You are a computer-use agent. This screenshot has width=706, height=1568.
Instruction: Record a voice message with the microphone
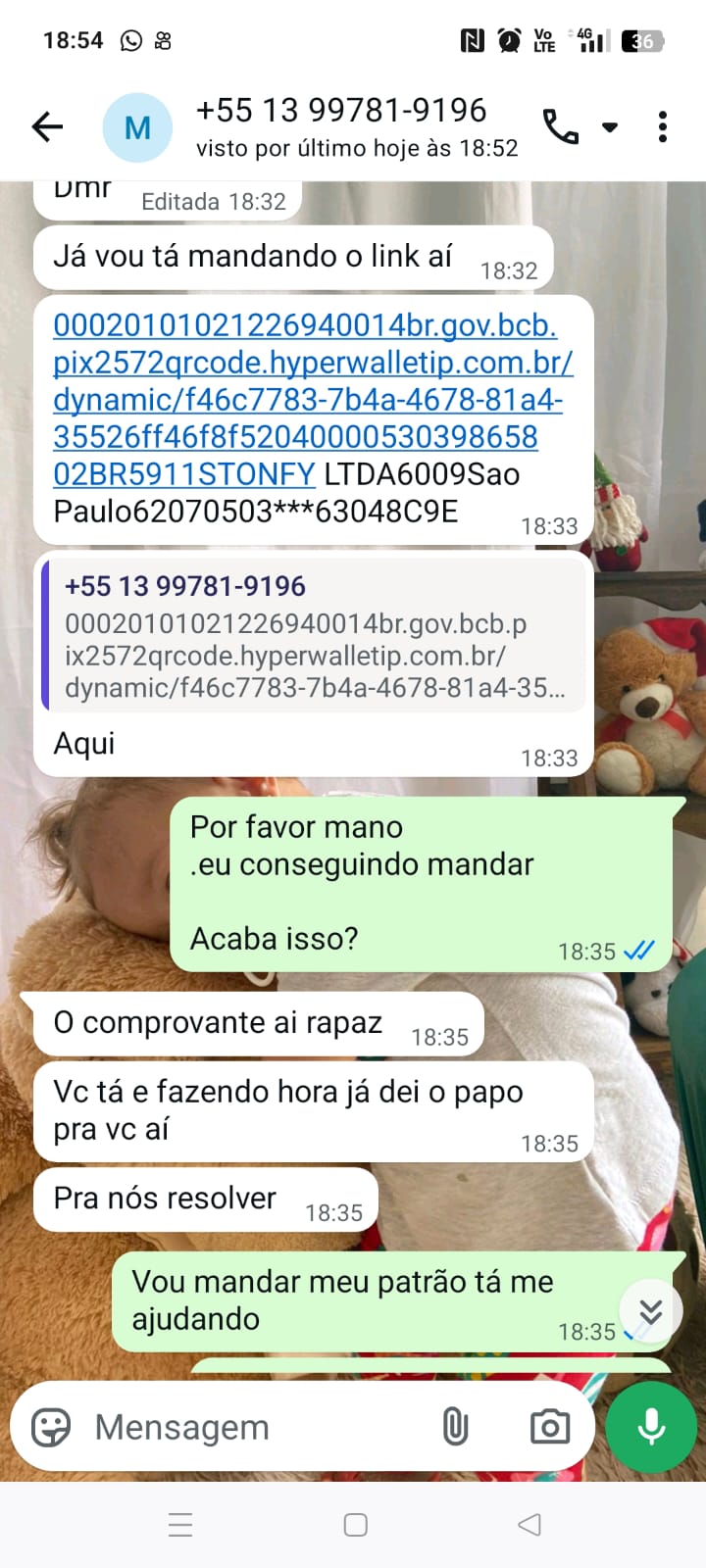651,1427
